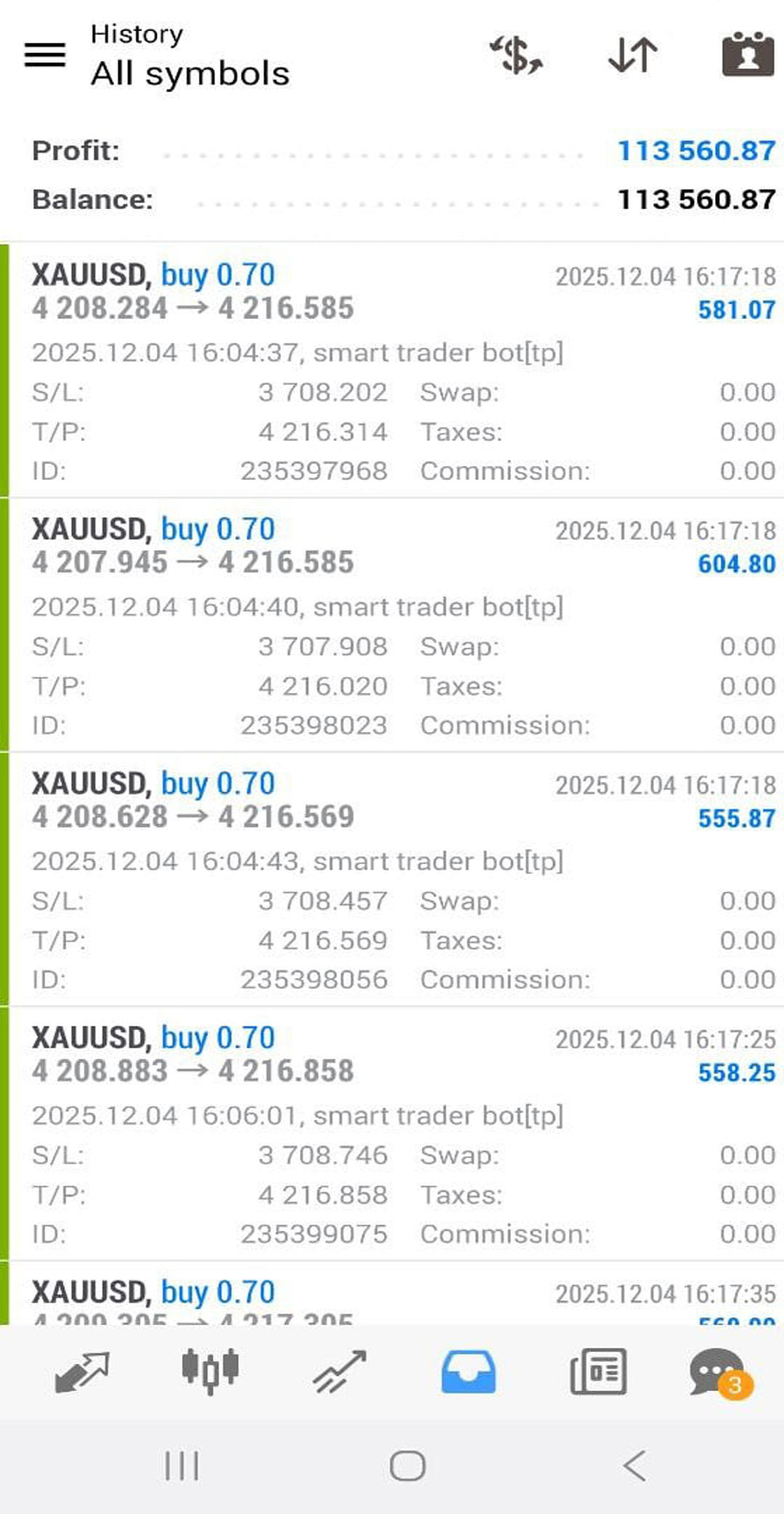Viewport: 784px width, 1514px height.
Task: Tap the sort arrows icon
Action: tap(632, 55)
